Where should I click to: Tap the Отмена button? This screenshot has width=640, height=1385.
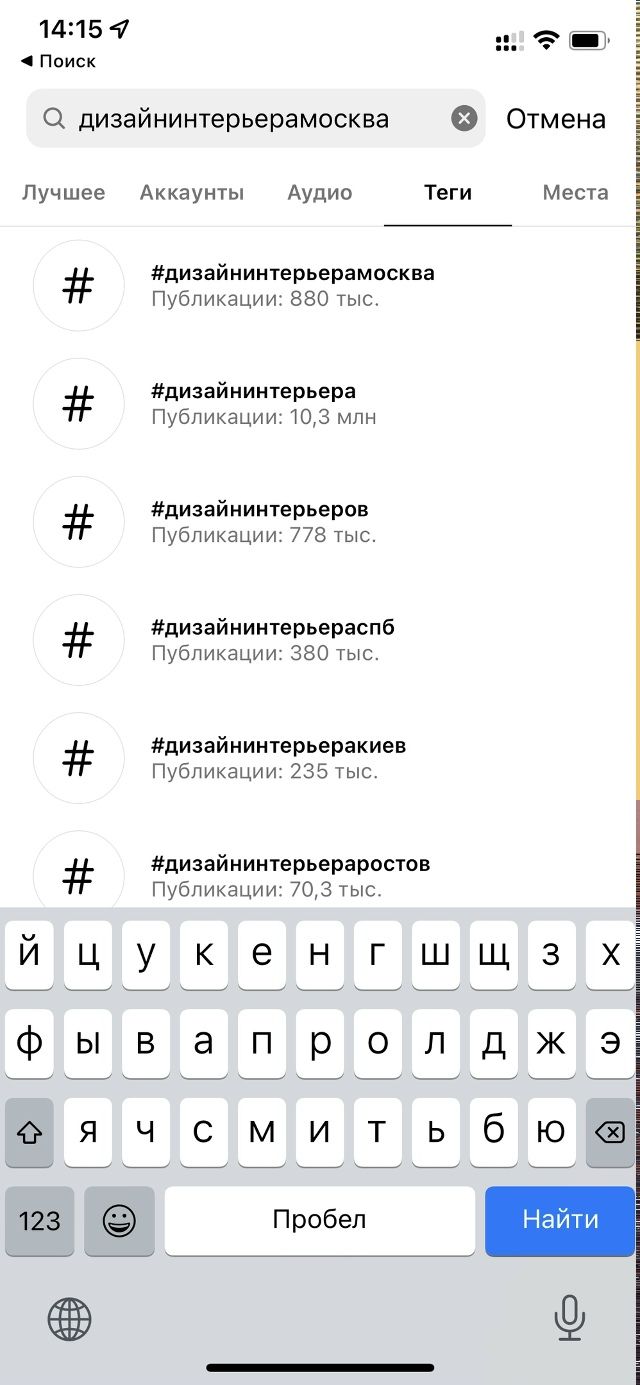(555, 119)
